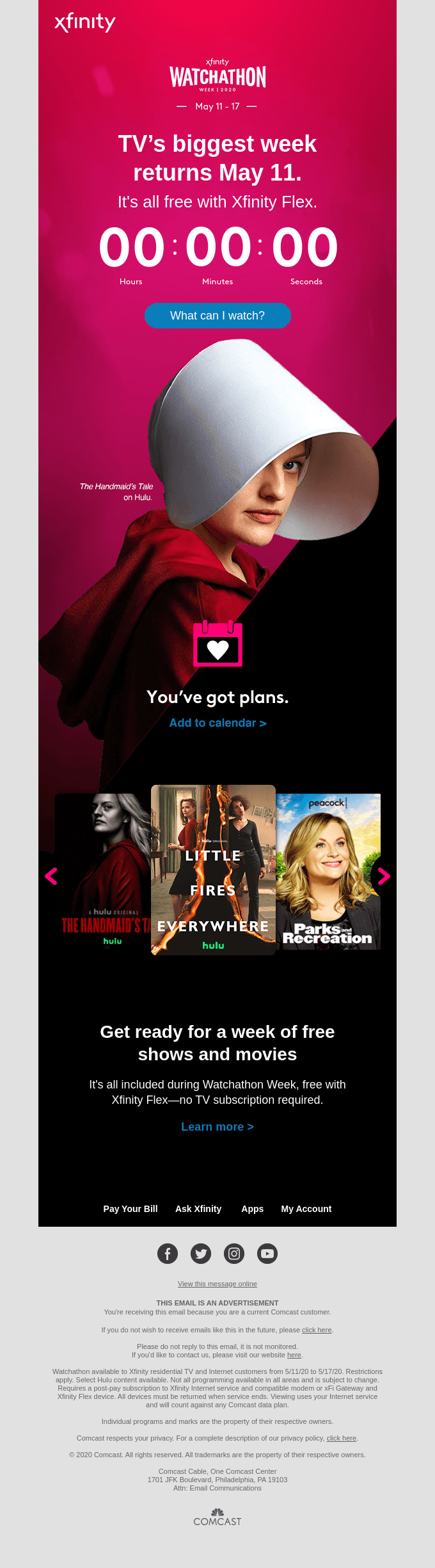Open the privacy policy click here link
Screen dimensions: 435x1568
[x=342, y=1438]
